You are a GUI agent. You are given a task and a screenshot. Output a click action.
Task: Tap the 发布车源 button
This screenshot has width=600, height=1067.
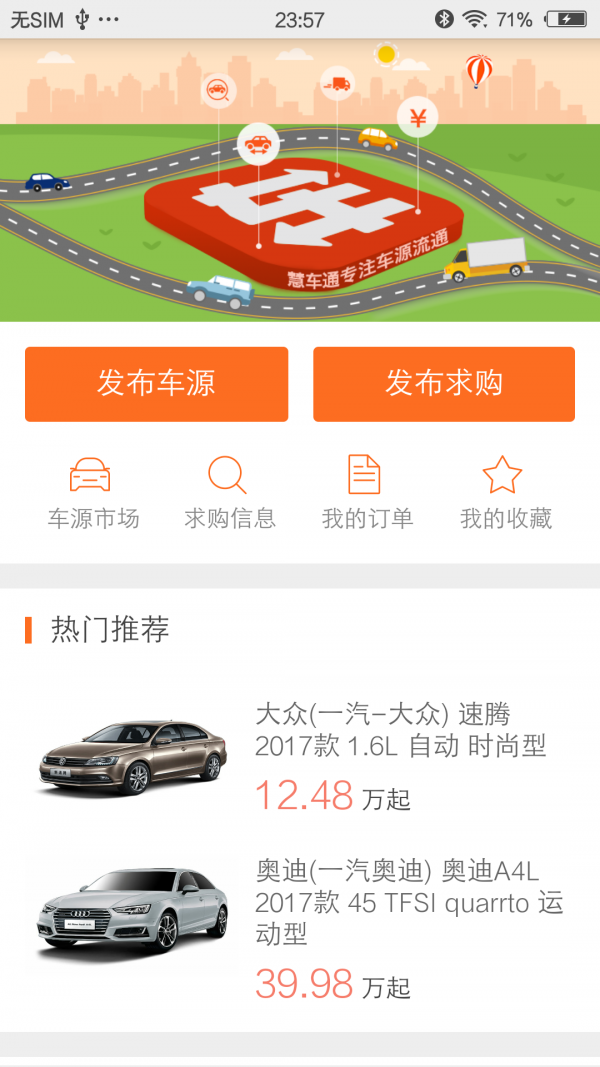[x=156, y=384]
